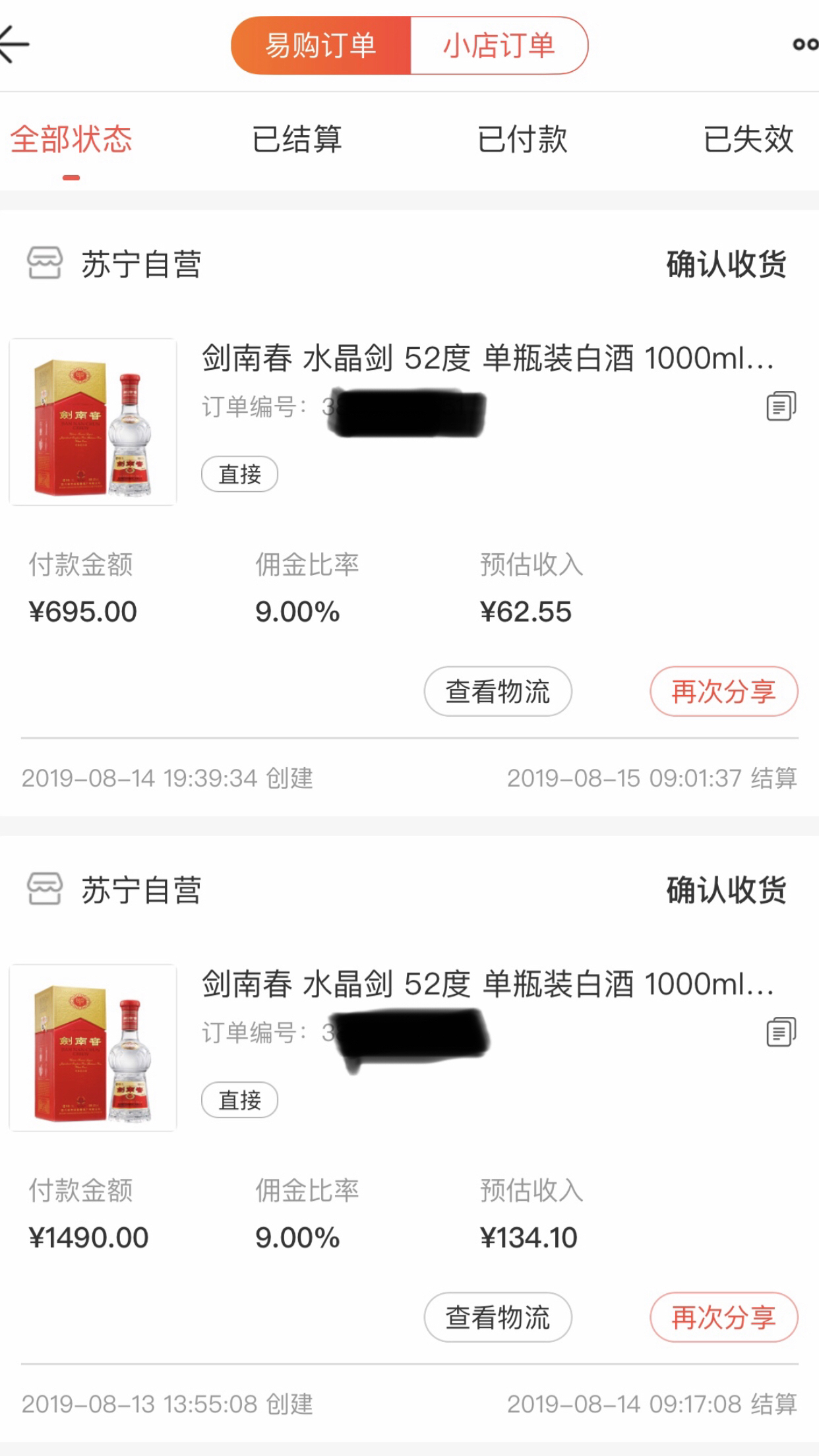
Task: Check 查看物流 for the ¥1490.00 order
Action: [498, 1318]
